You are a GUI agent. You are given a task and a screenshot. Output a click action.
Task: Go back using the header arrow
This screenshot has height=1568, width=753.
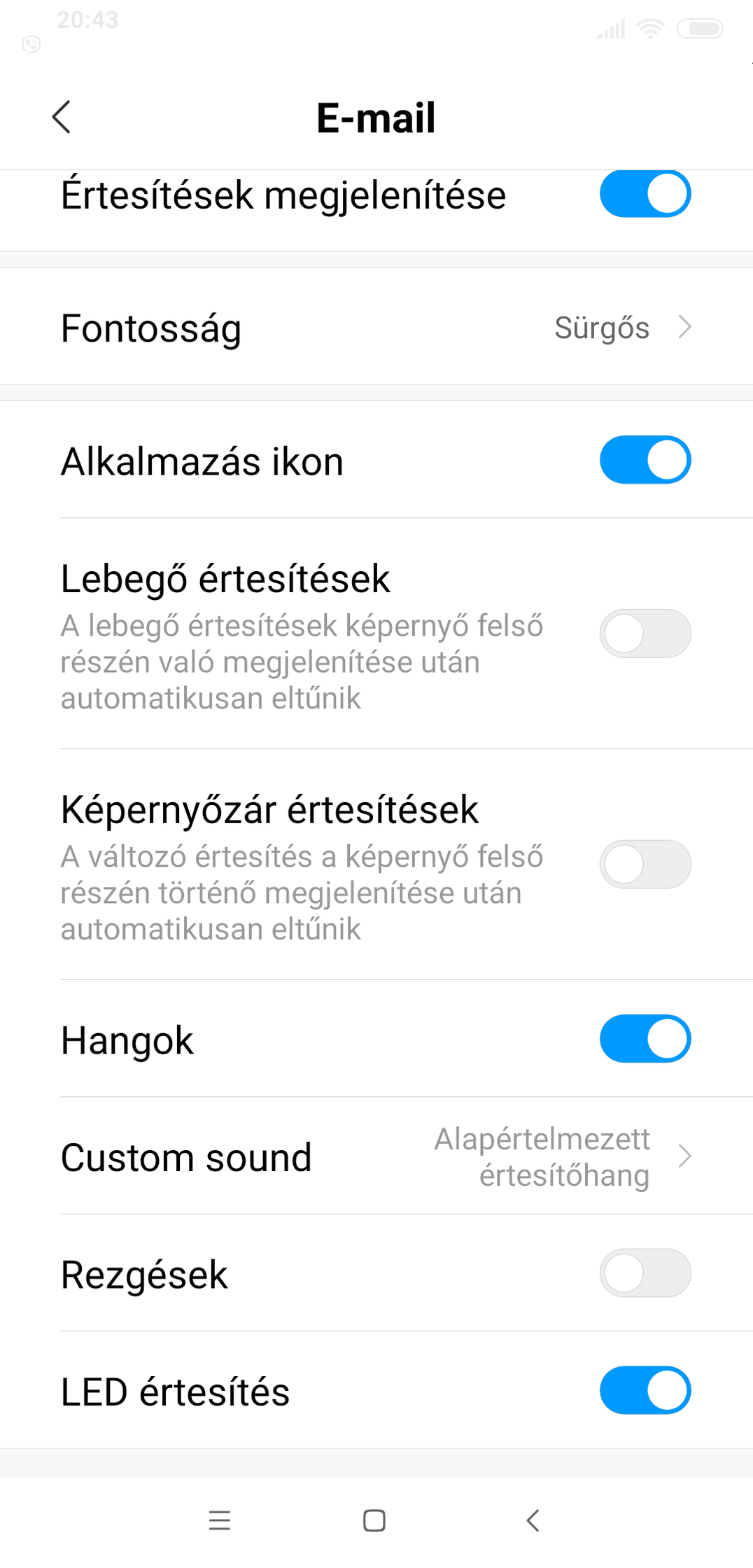click(62, 116)
